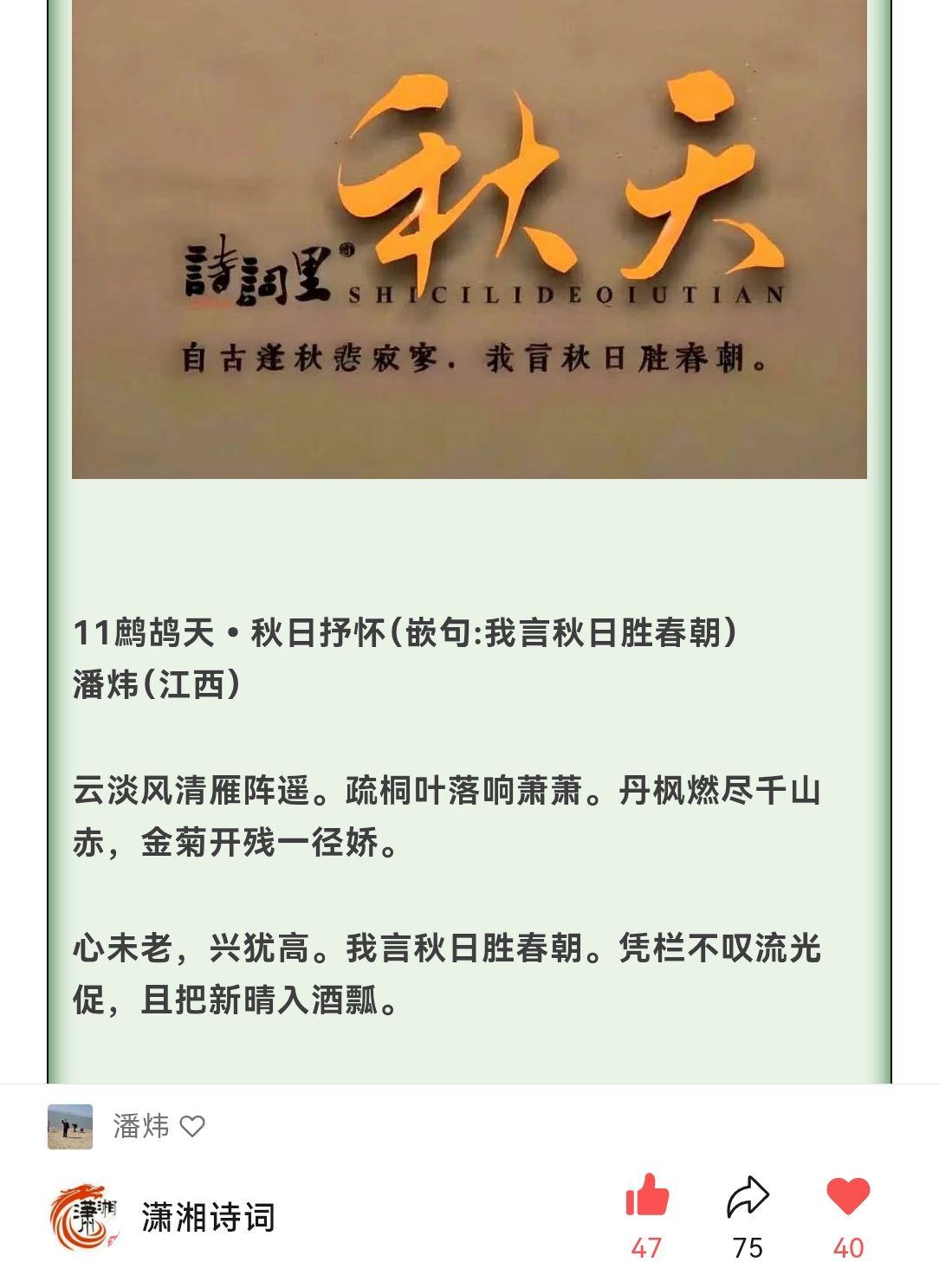Tap the red heart icon

(x=848, y=1197)
